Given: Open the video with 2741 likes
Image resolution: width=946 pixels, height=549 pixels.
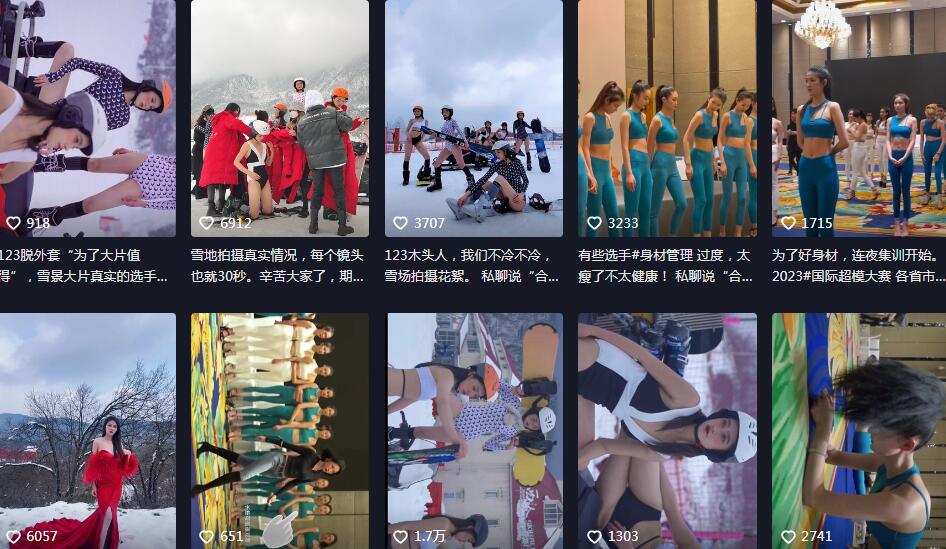Looking at the screenshot, I should pos(858,430).
